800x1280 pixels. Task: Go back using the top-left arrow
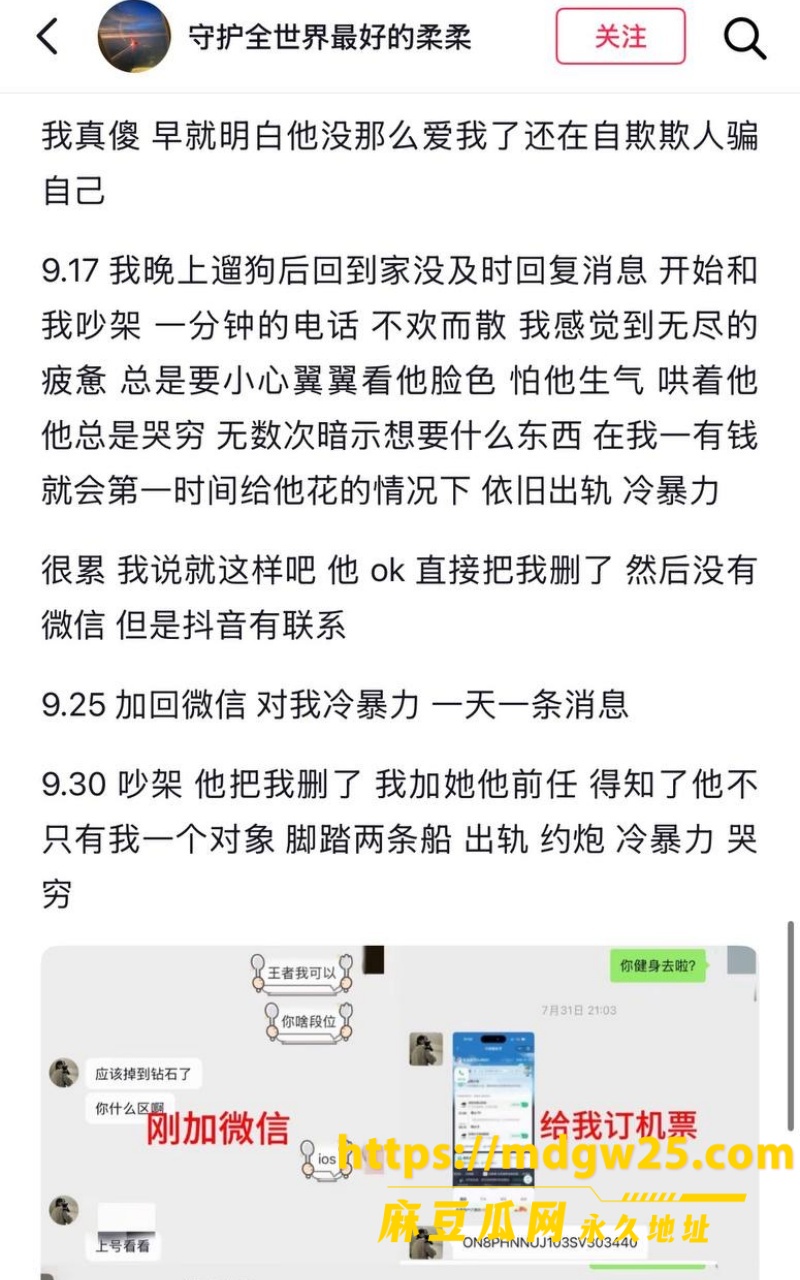pos(48,37)
